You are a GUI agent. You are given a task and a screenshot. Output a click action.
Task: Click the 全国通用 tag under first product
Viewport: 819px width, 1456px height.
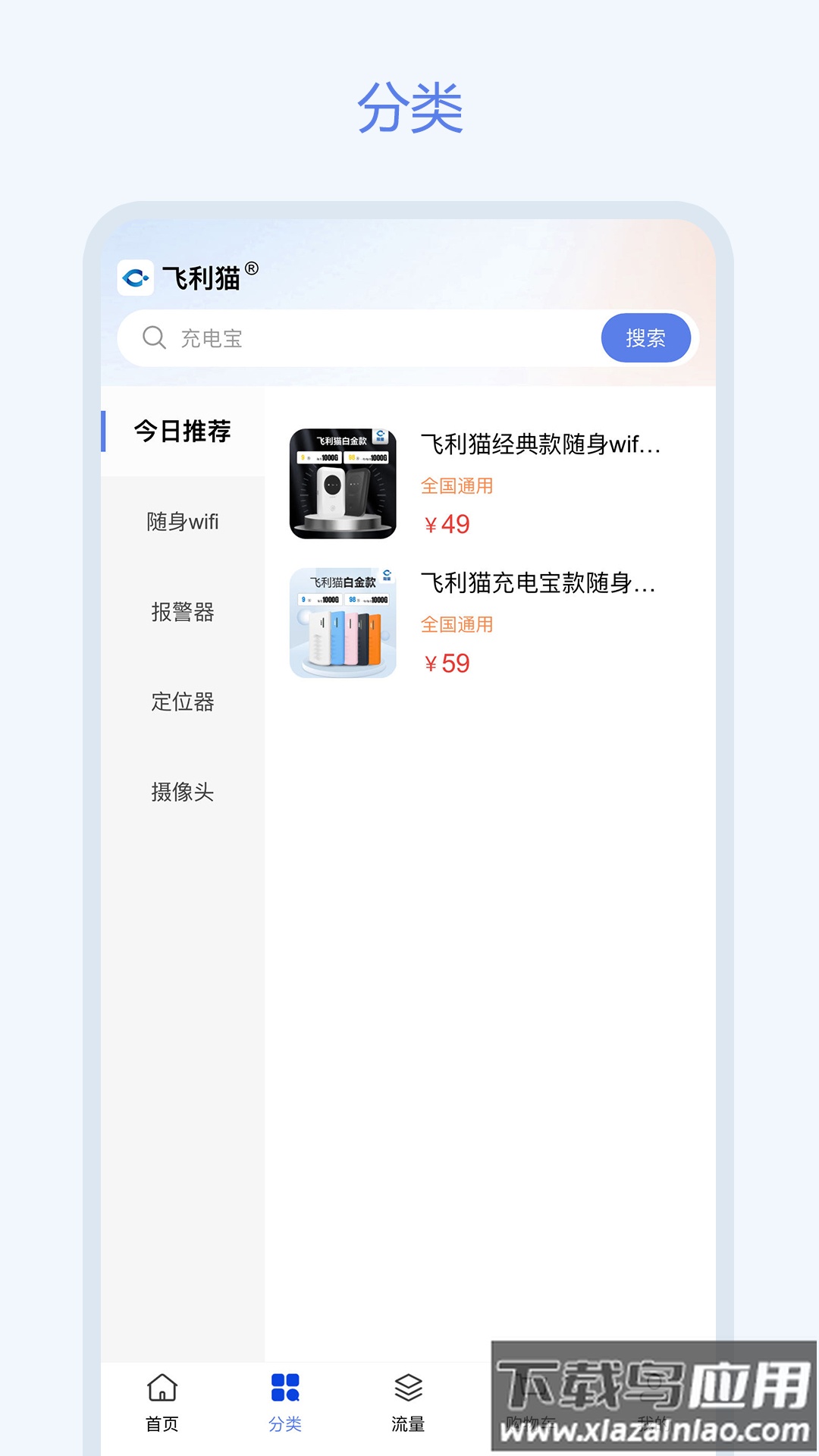458,486
